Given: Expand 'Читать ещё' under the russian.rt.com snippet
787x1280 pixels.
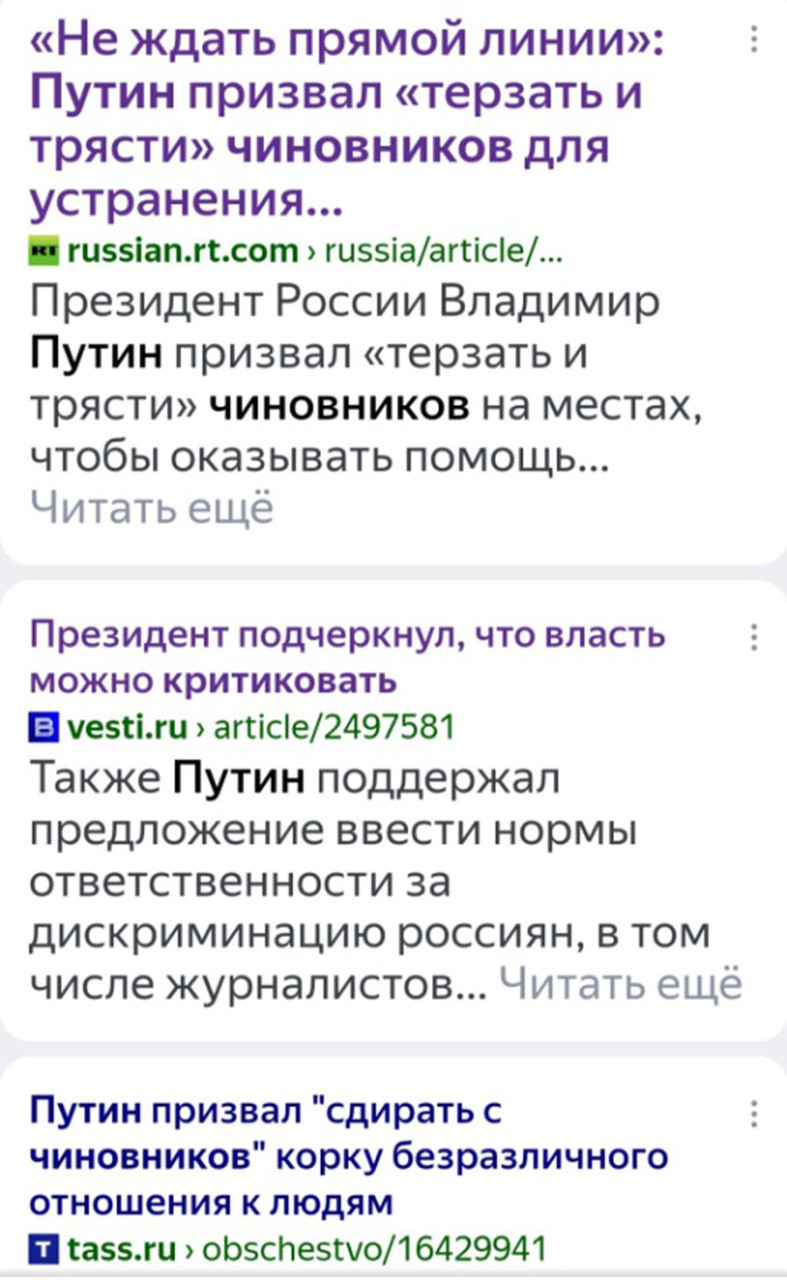Looking at the screenshot, I should pos(151,508).
